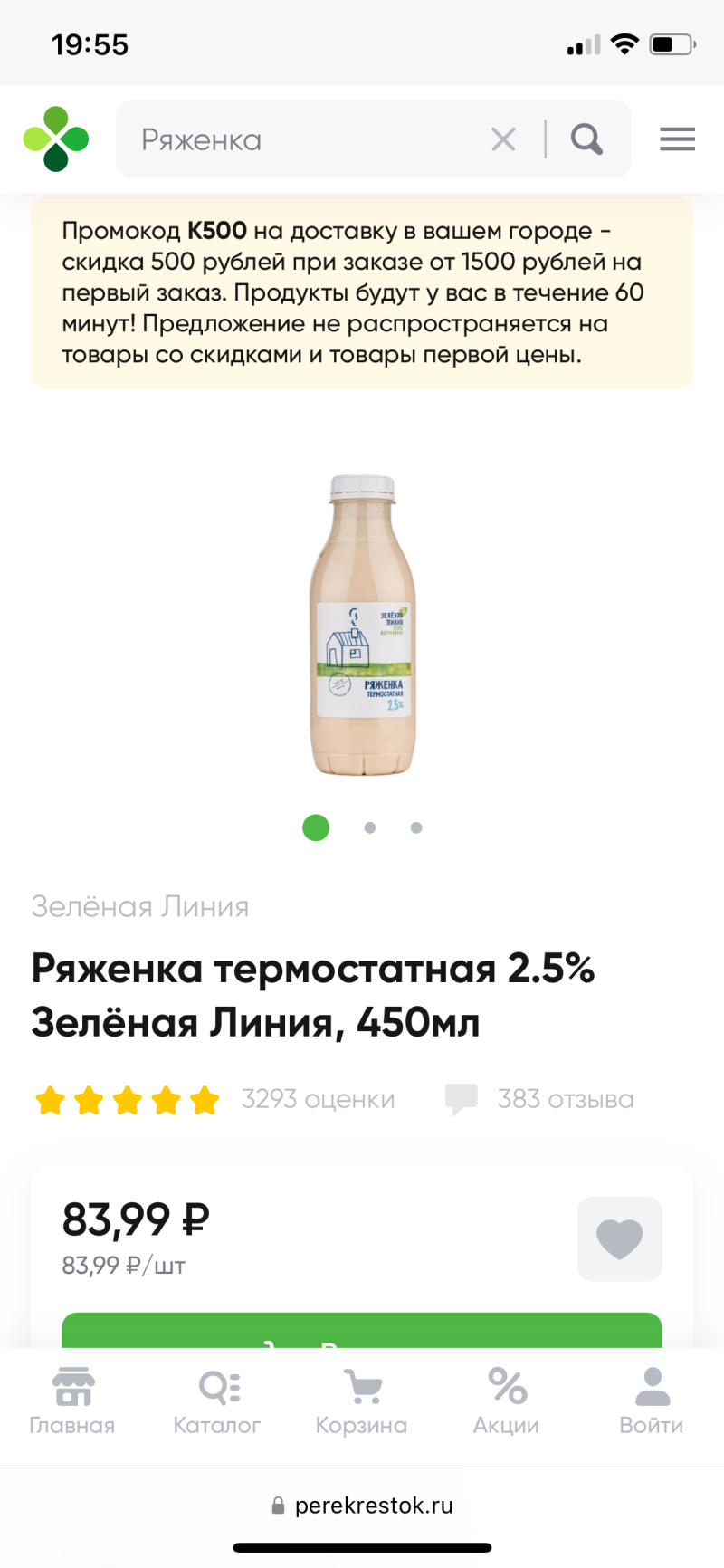724x1568 pixels.
Task: View the 3293 оценки ratings
Action: tap(317, 1099)
